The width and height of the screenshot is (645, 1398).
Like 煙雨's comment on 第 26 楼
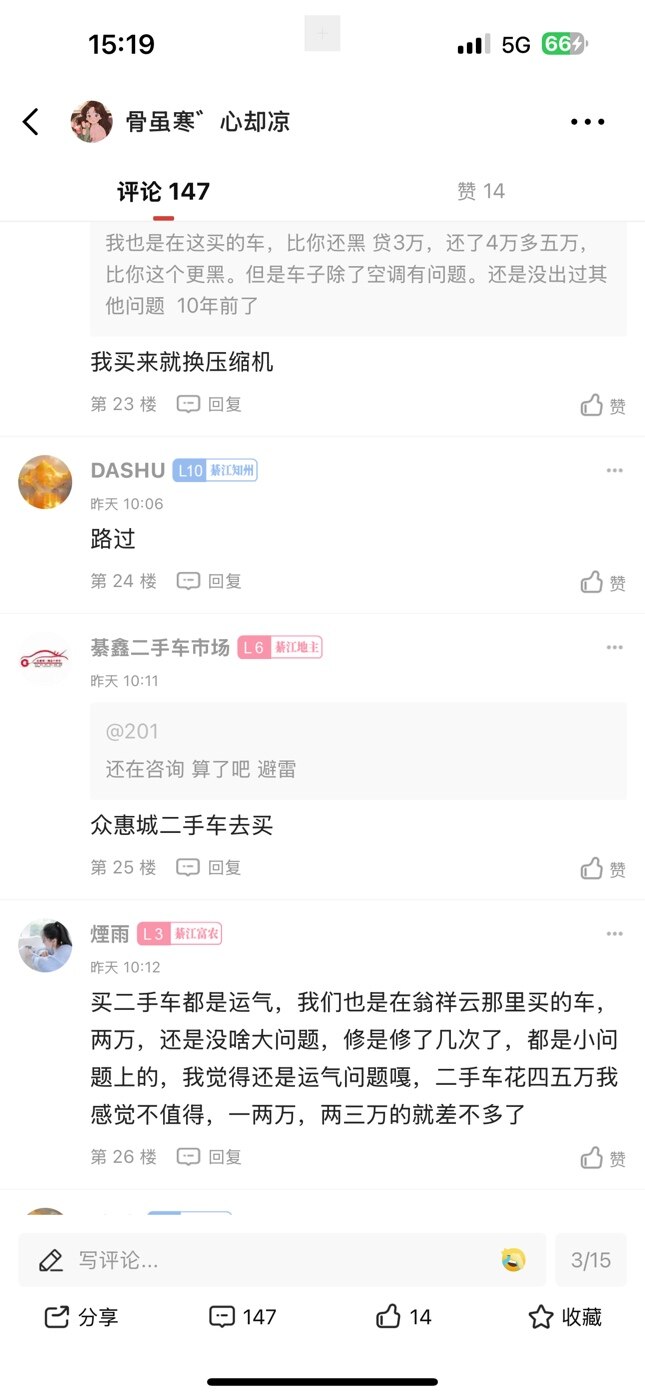pos(603,1158)
